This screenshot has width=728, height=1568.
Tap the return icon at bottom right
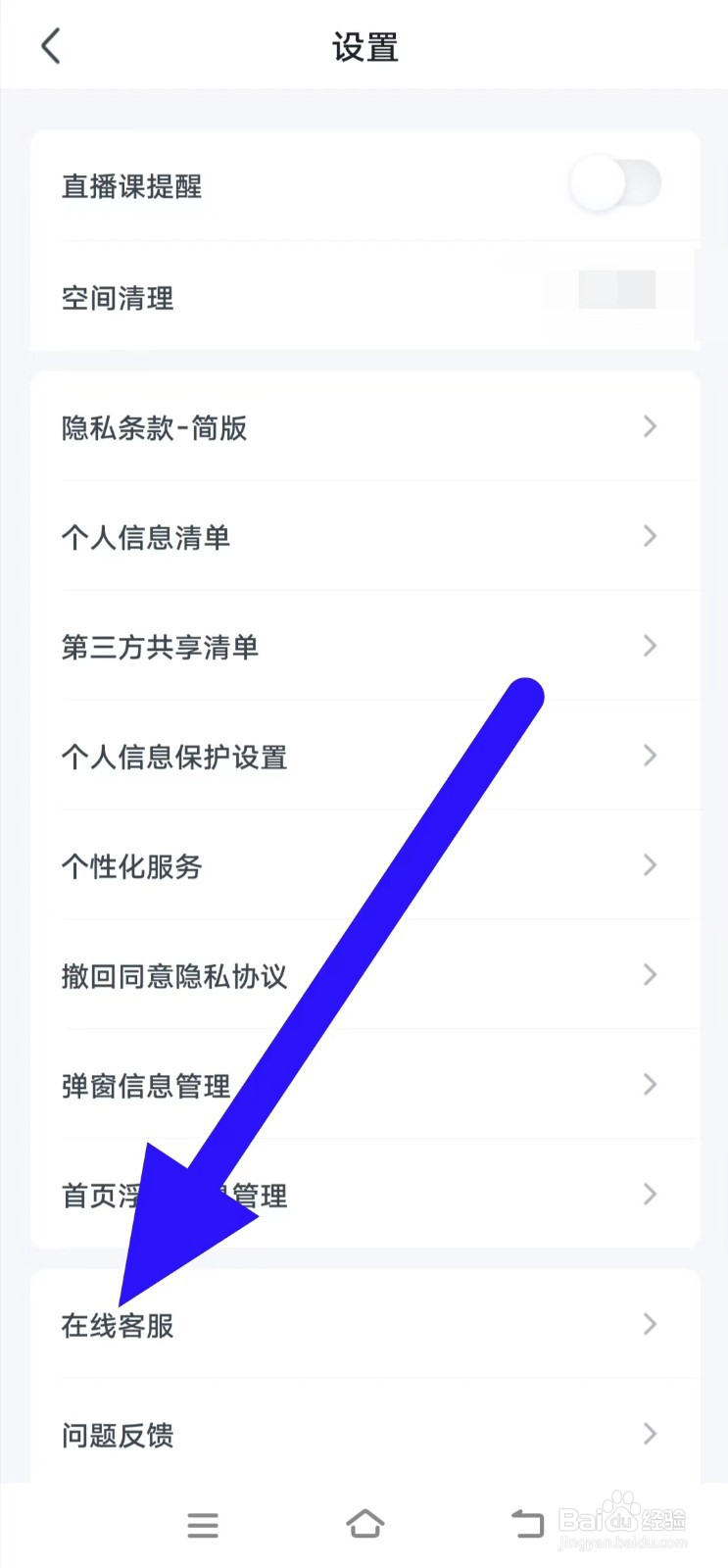tap(526, 1522)
